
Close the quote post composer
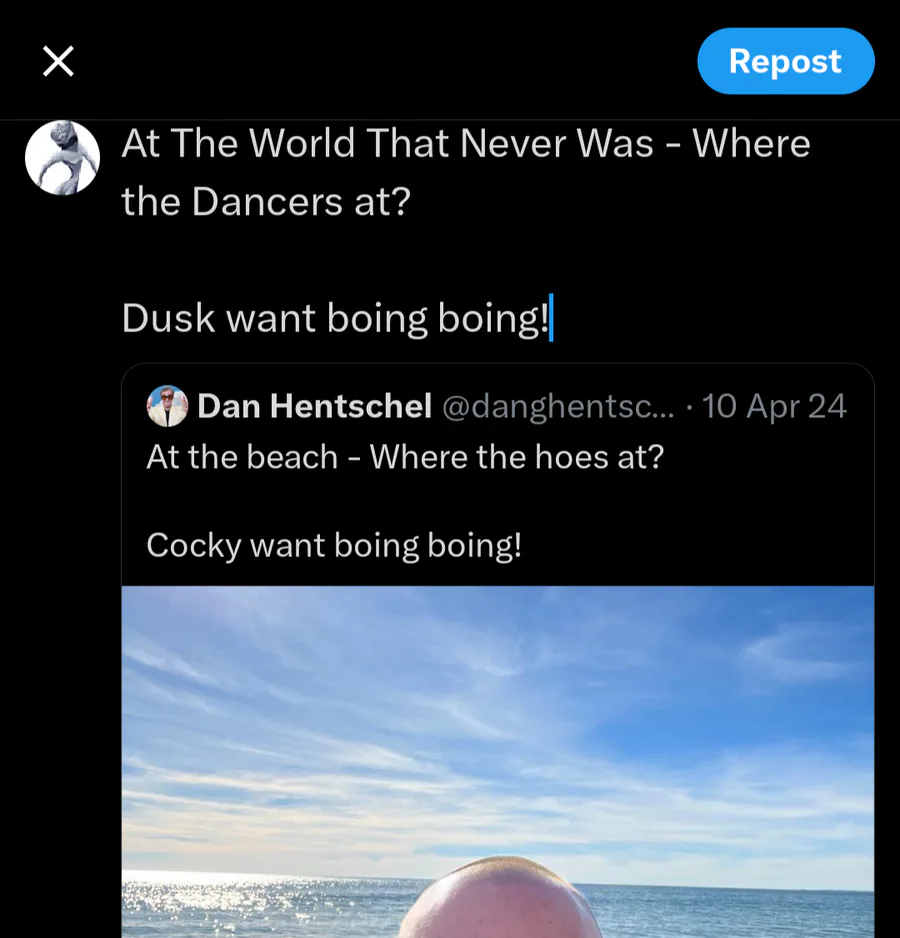click(x=59, y=62)
